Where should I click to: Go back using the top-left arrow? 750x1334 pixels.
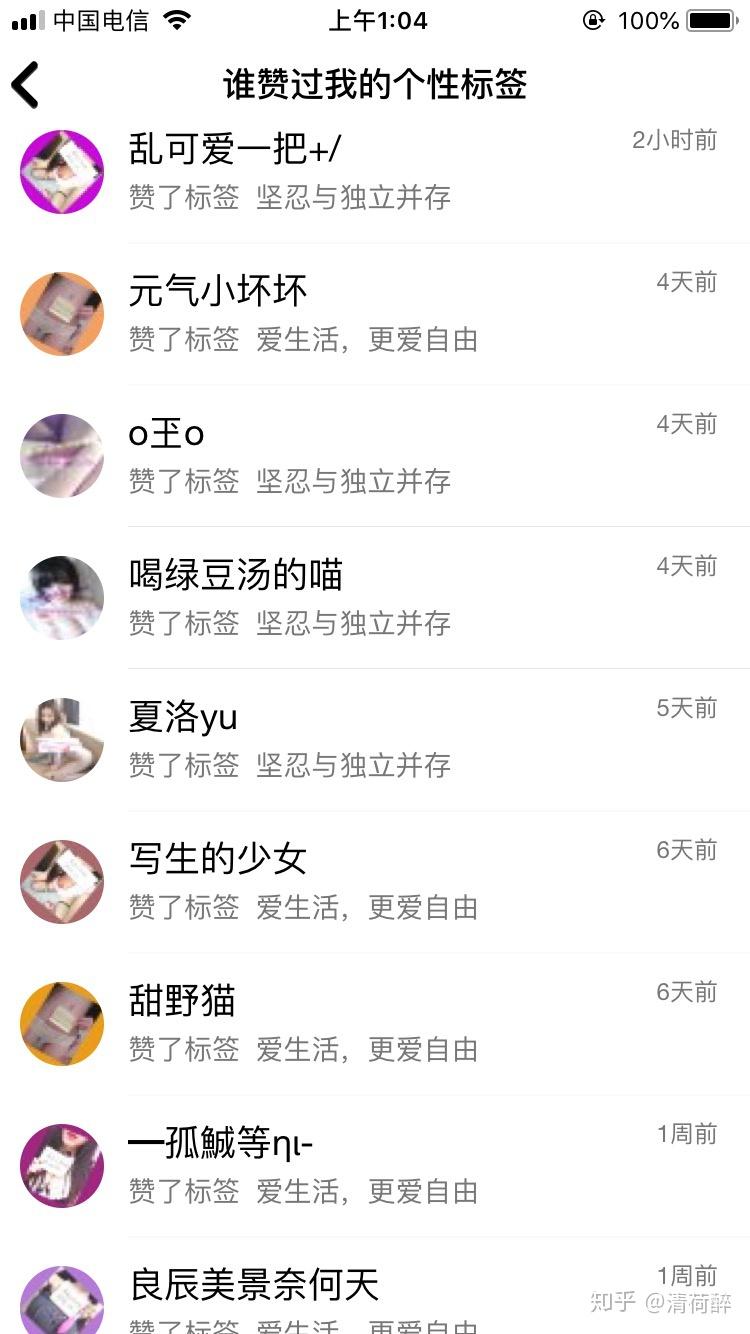(x=26, y=85)
